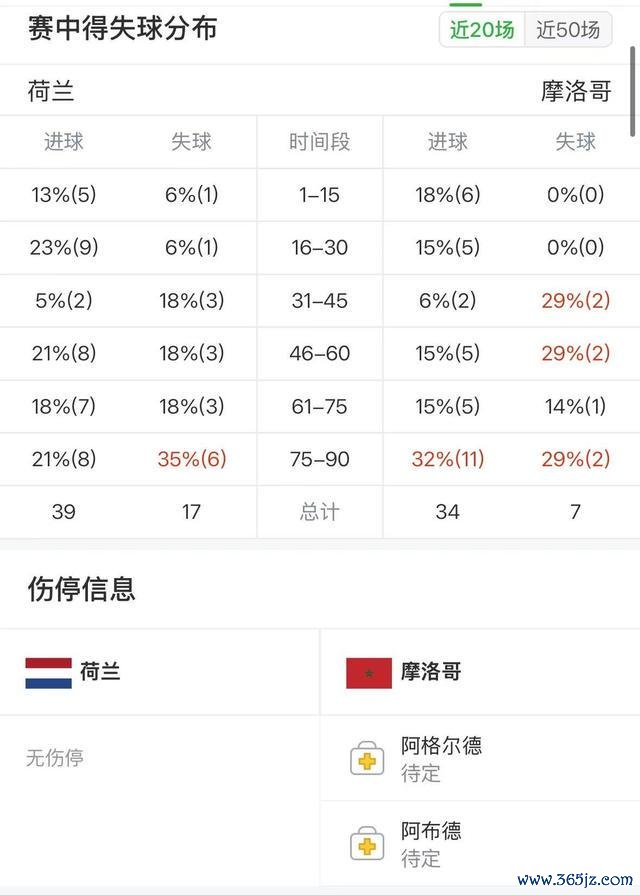Switch to the 近50场 tab
This screenshot has width=640, height=895.
pos(568,30)
